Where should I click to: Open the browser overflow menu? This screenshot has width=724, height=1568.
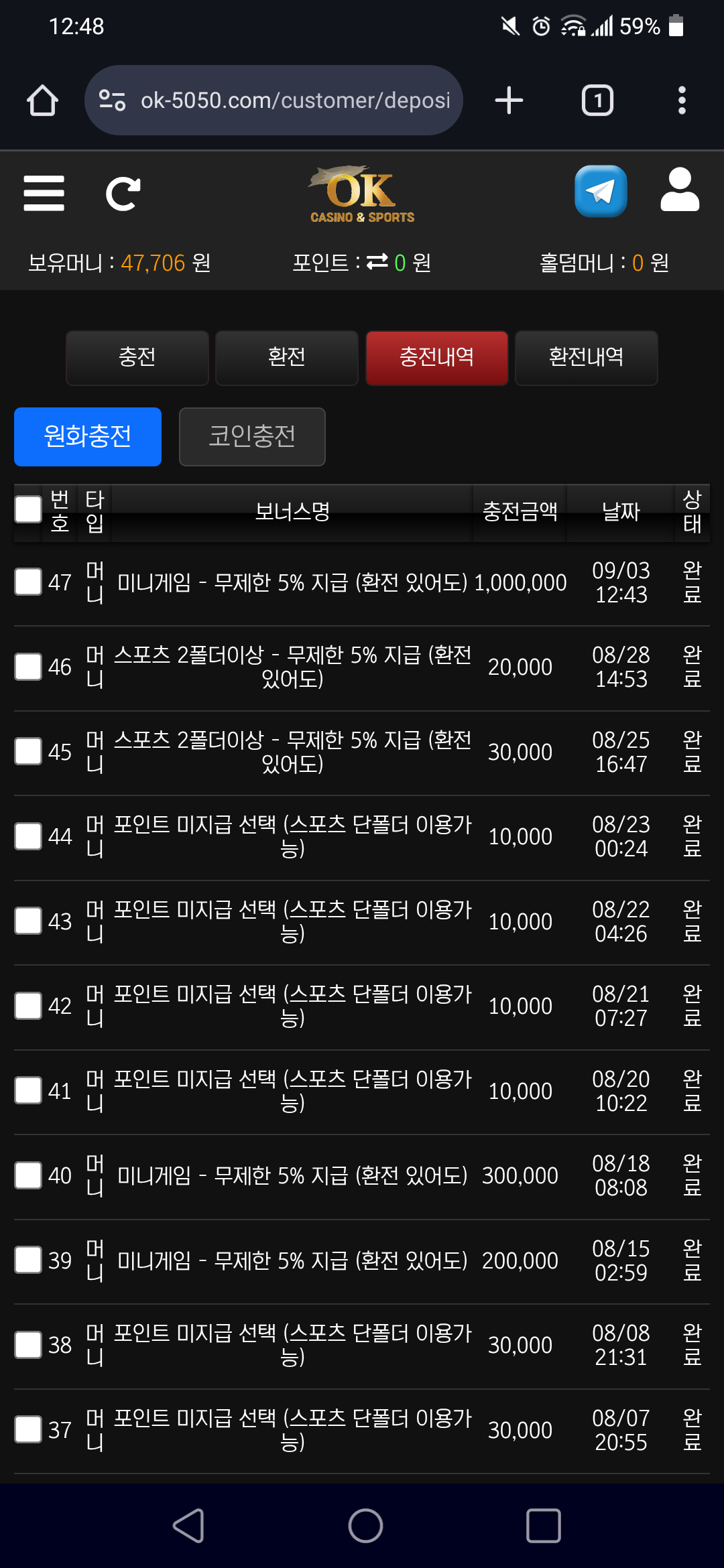pos(682,101)
